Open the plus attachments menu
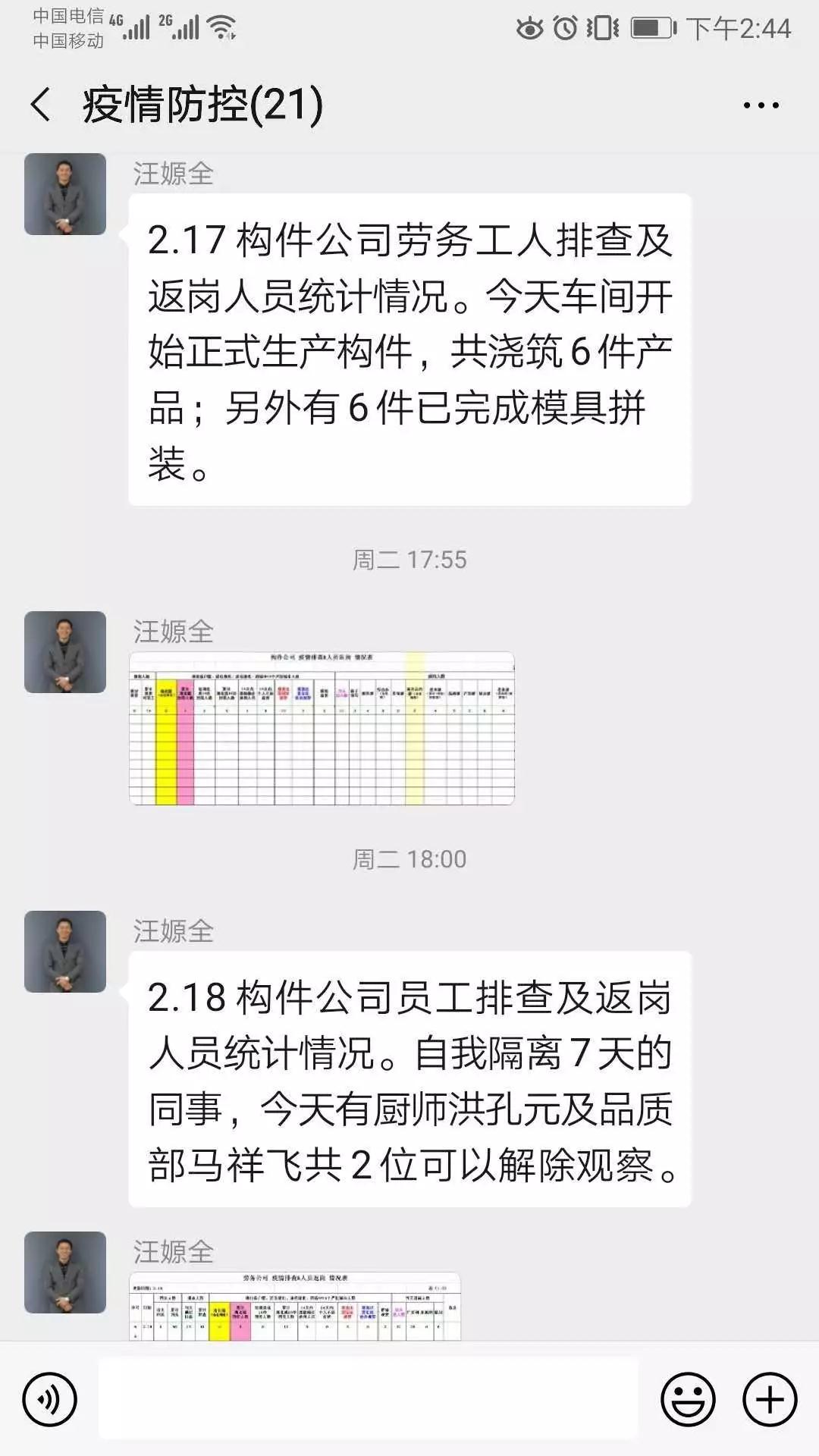 coord(770,1399)
